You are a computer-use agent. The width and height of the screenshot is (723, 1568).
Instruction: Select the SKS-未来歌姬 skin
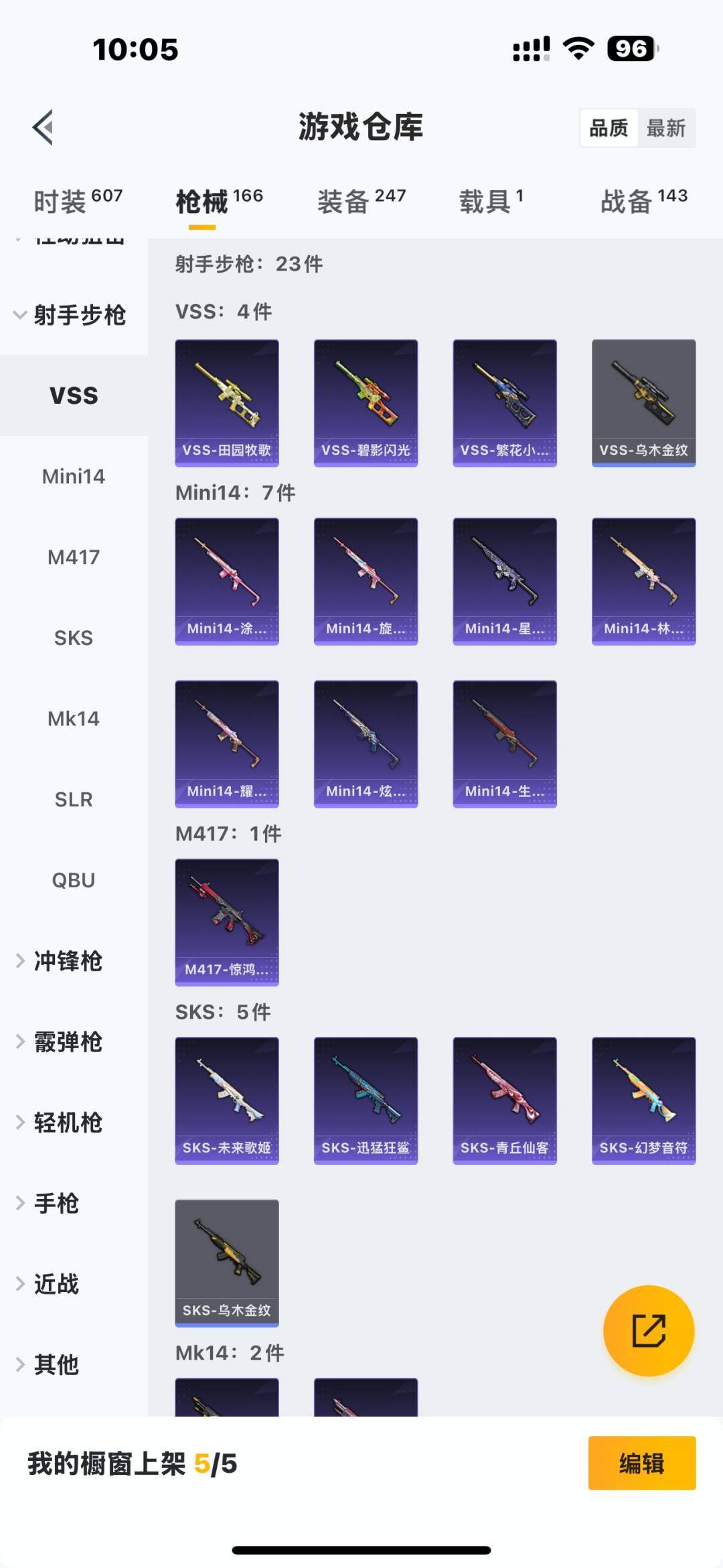coord(227,1102)
